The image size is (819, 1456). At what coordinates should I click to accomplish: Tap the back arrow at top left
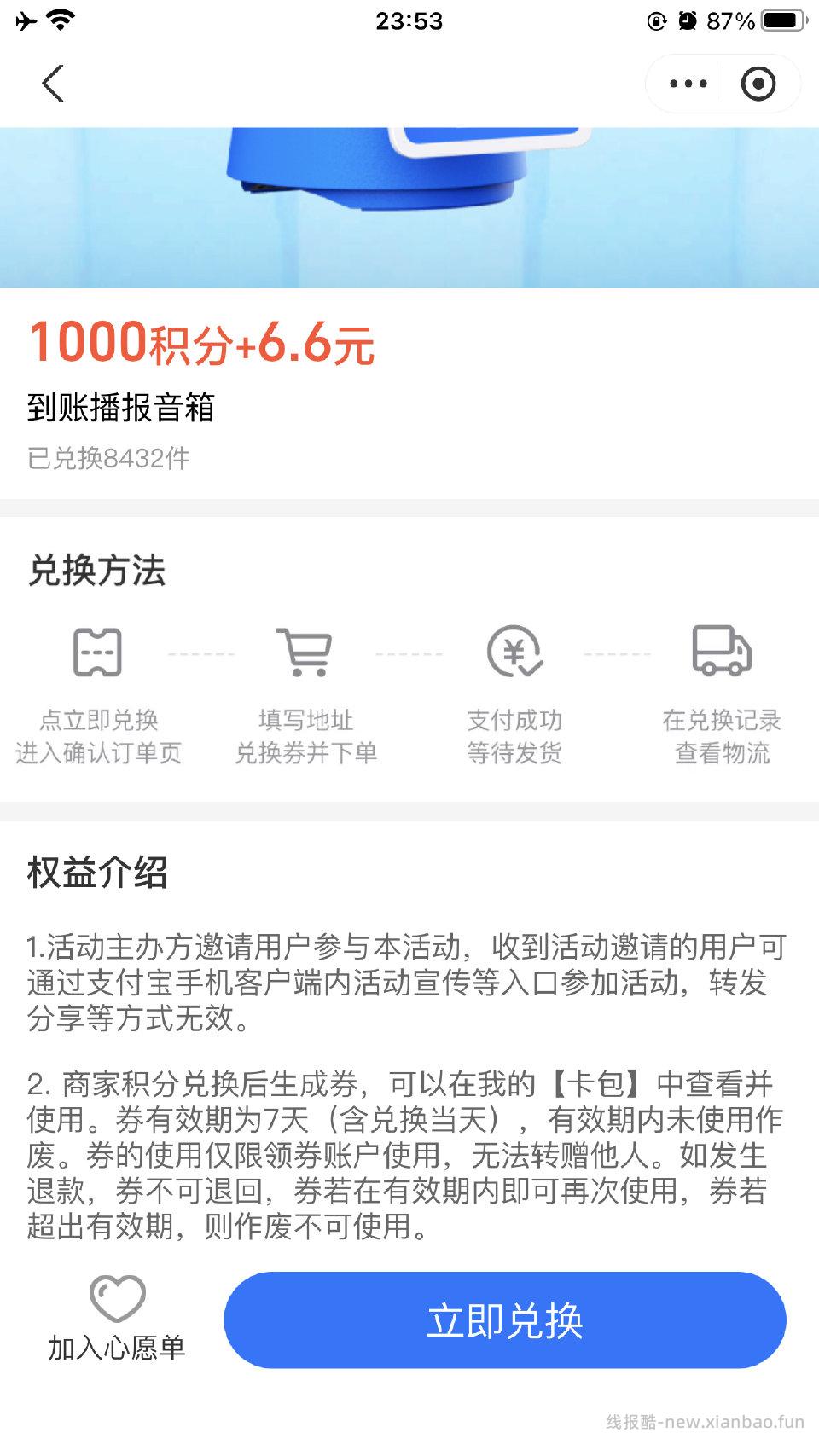[x=53, y=83]
